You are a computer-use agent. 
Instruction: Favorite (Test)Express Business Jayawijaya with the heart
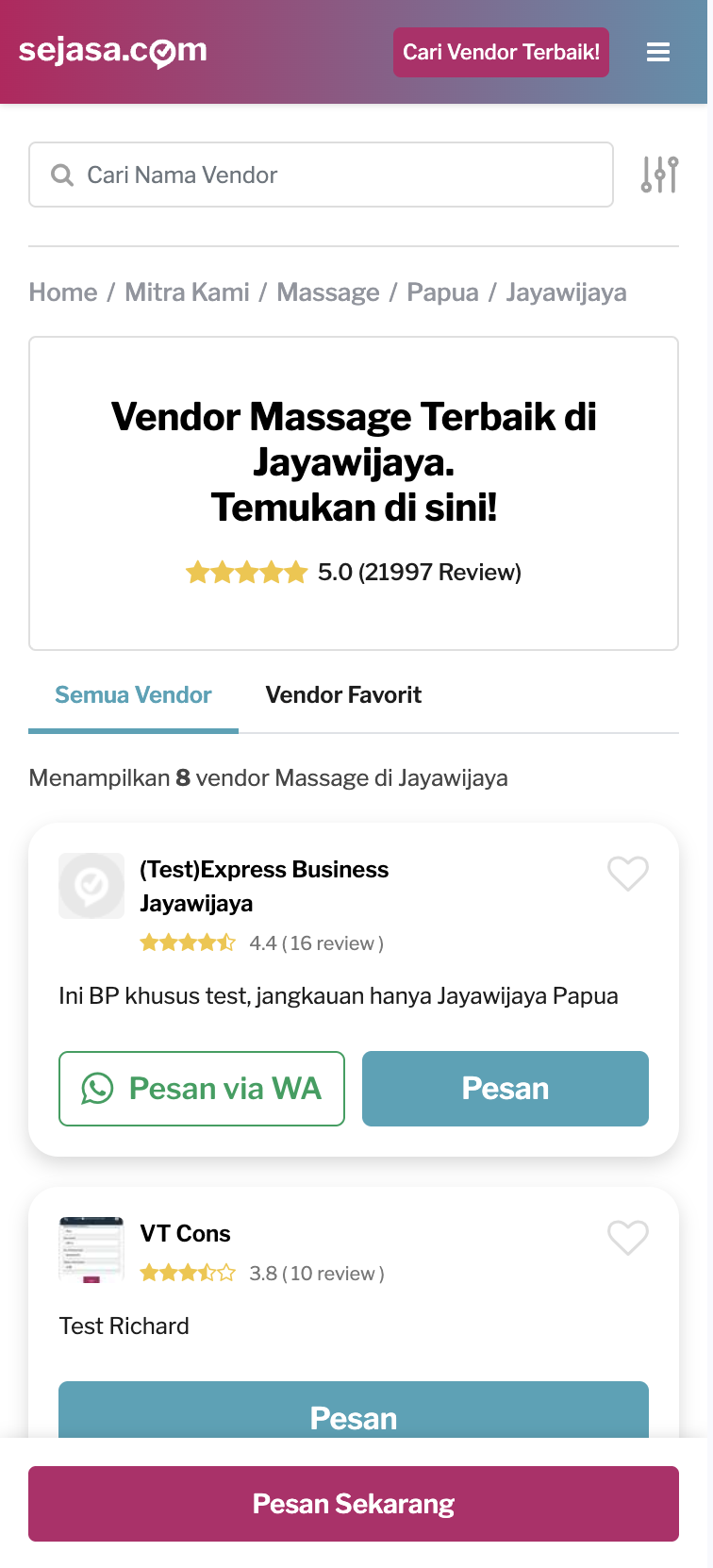point(628,874)
